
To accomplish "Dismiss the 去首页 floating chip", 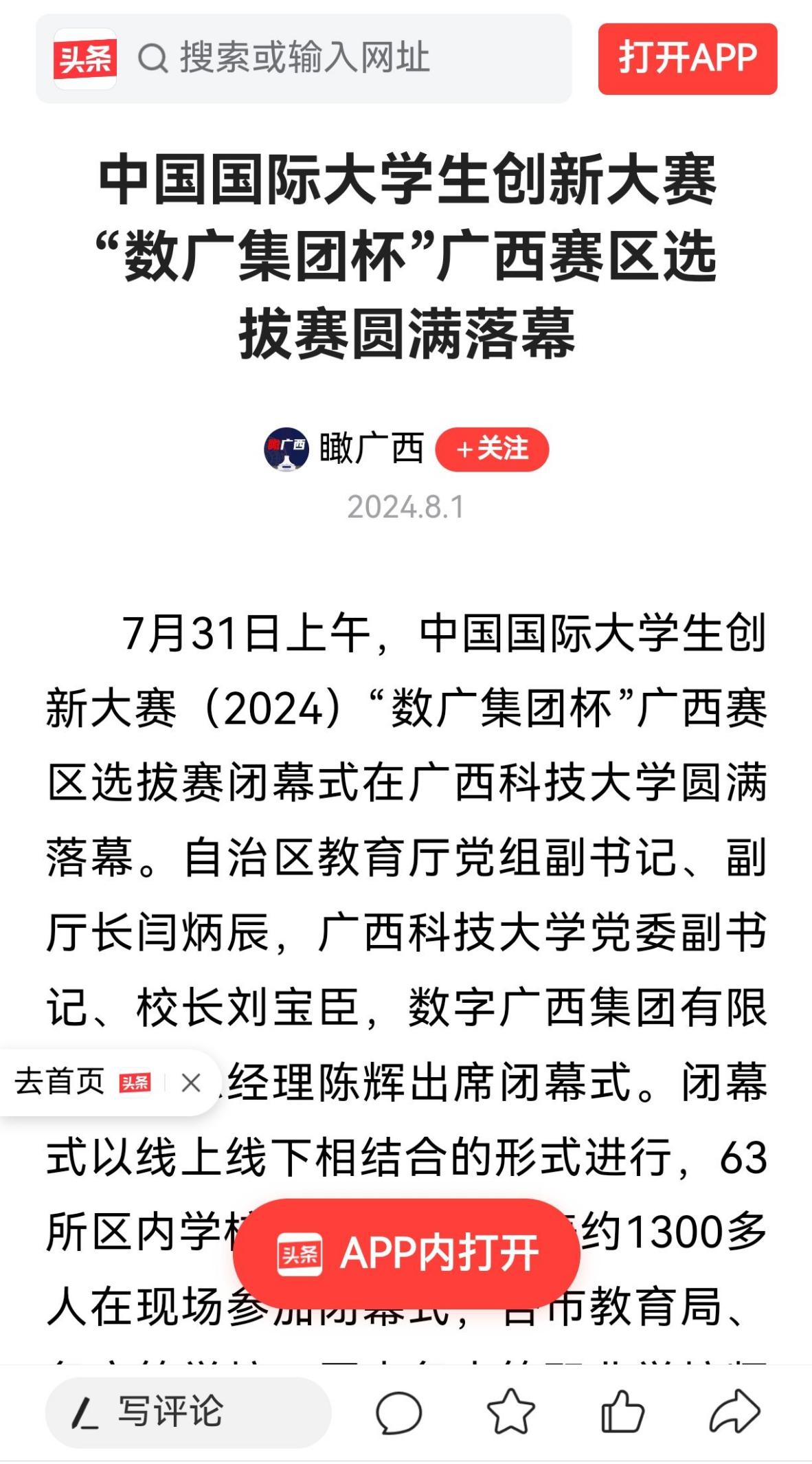I will (191, 1083).
